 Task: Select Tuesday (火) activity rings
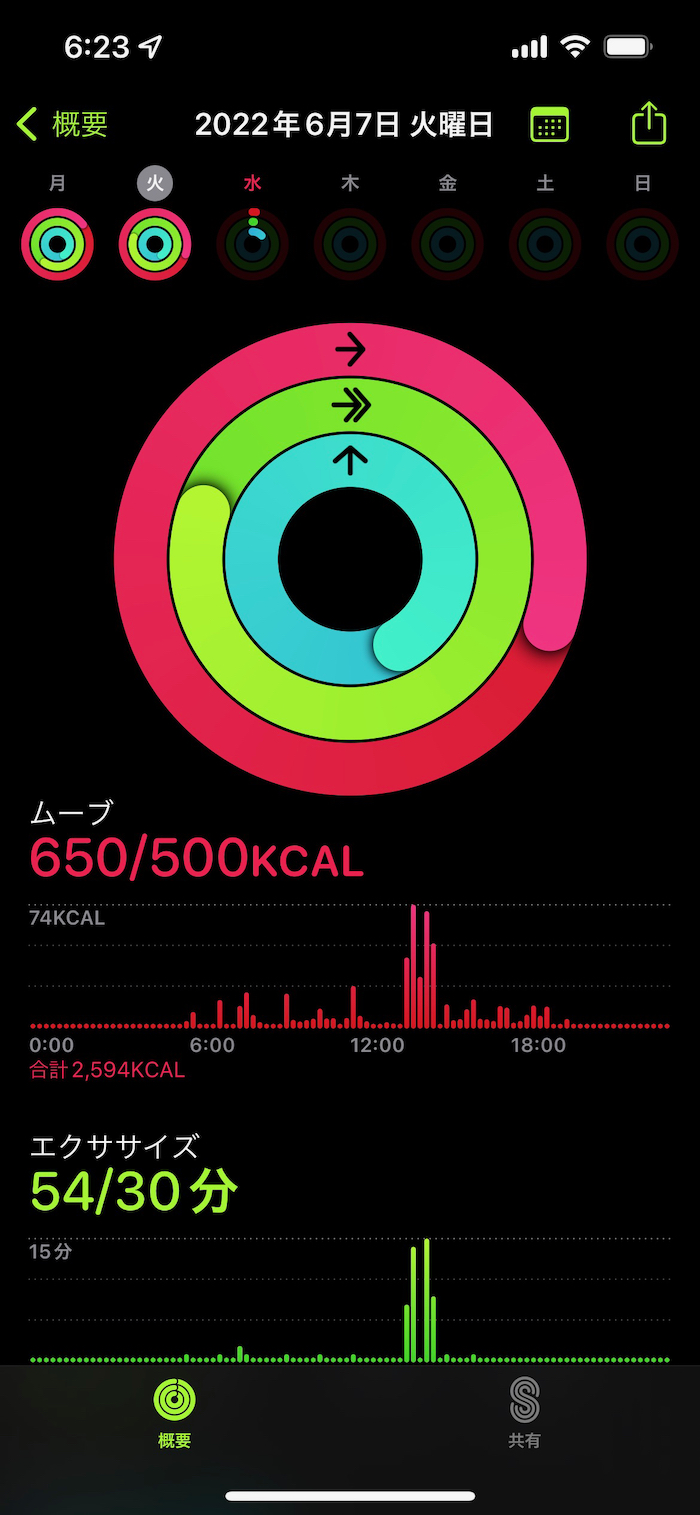pos(154,243)
